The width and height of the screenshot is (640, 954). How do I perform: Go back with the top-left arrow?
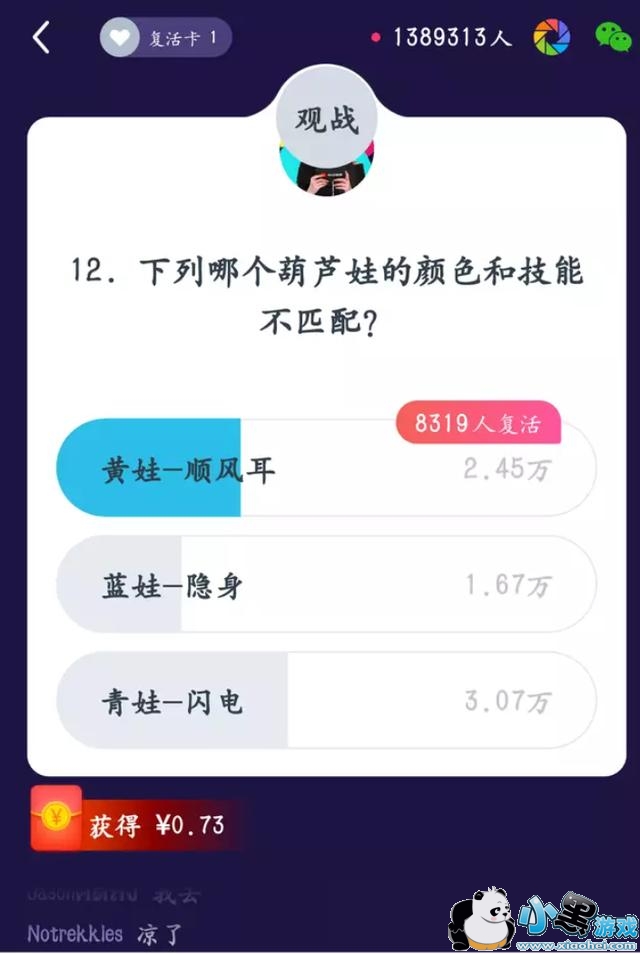[x=41, y=38]
